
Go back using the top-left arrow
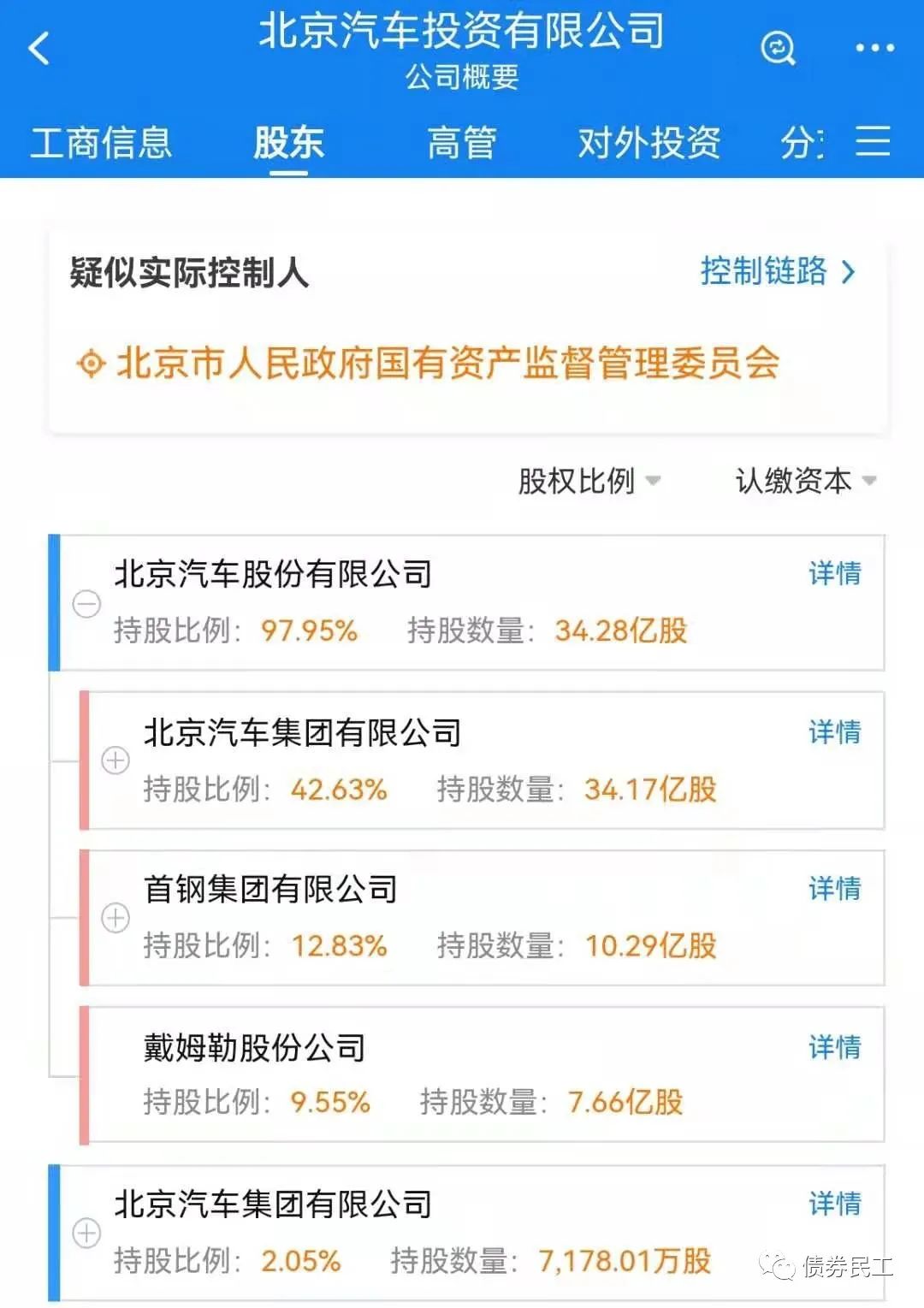pos(39,48)
